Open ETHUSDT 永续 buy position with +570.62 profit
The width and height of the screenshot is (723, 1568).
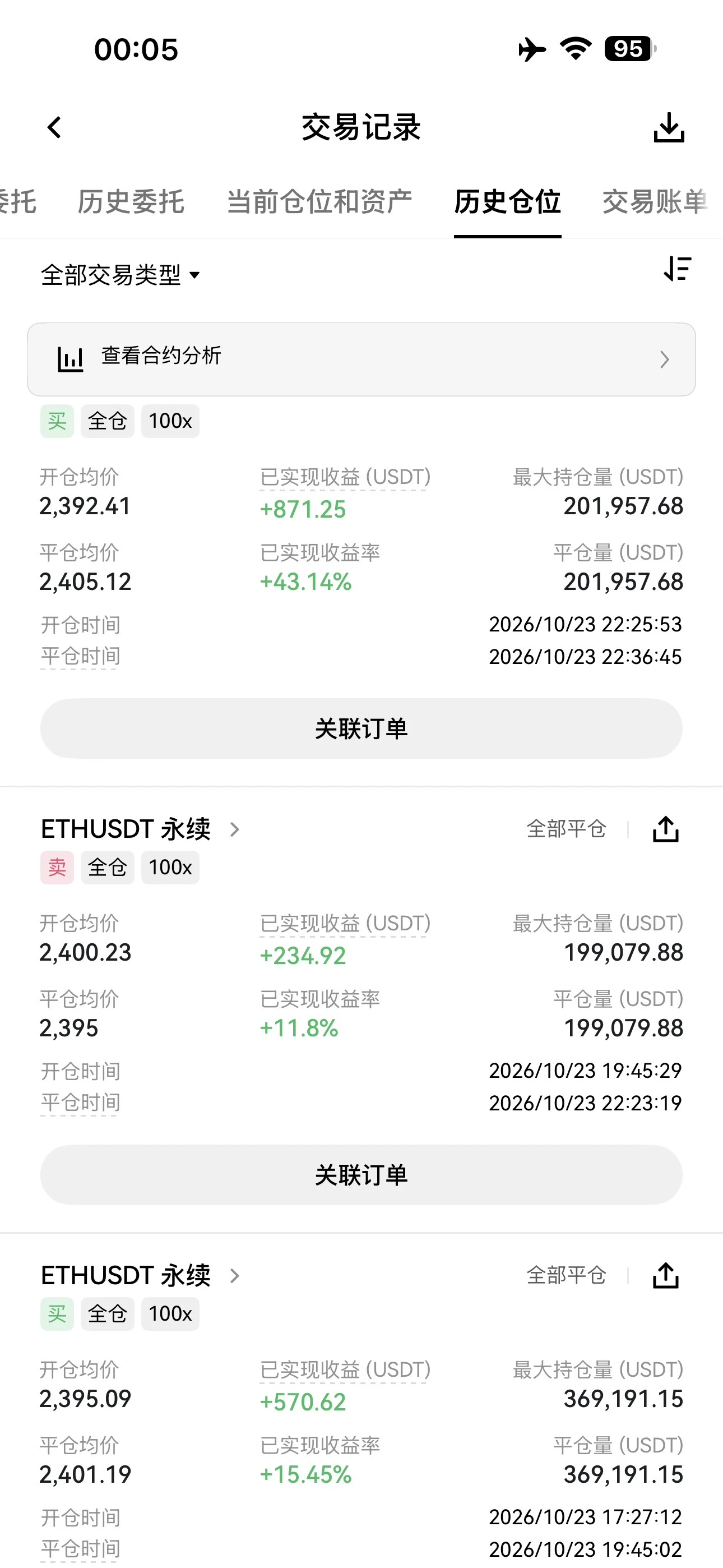point(141,1275)
